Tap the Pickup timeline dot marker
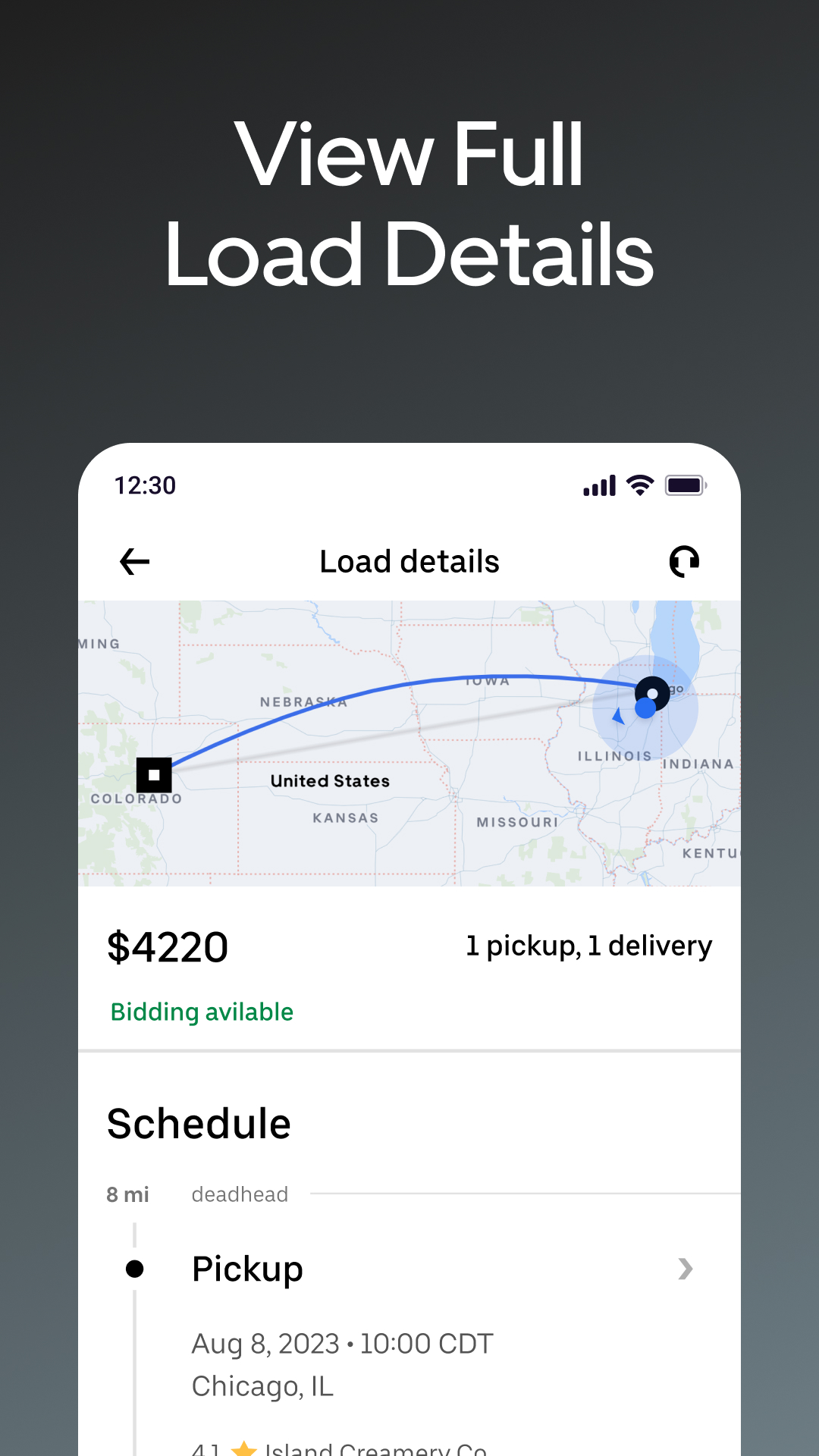This screenshot has height=1456, width=819. [x=134, y=1268]
